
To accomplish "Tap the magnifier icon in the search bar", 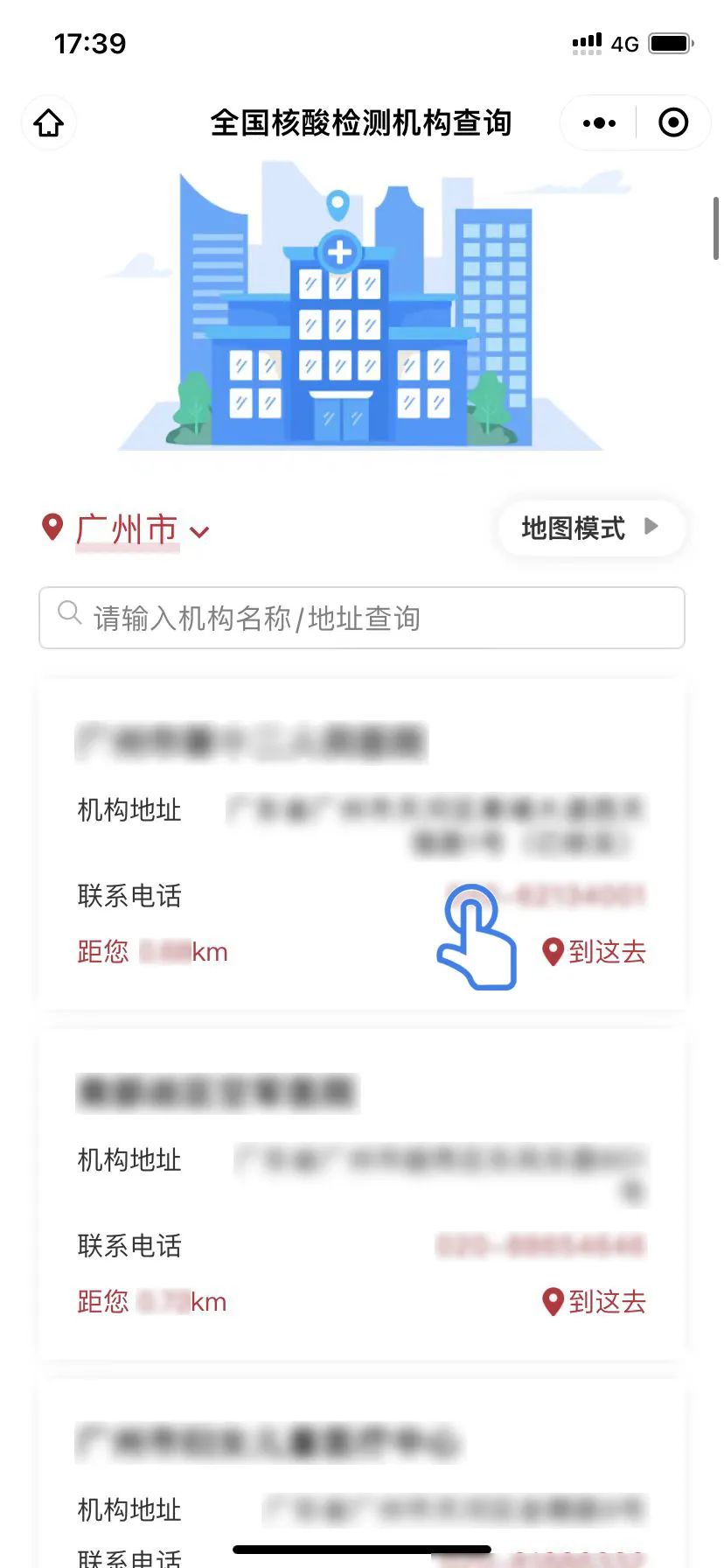I will [69, 613].
